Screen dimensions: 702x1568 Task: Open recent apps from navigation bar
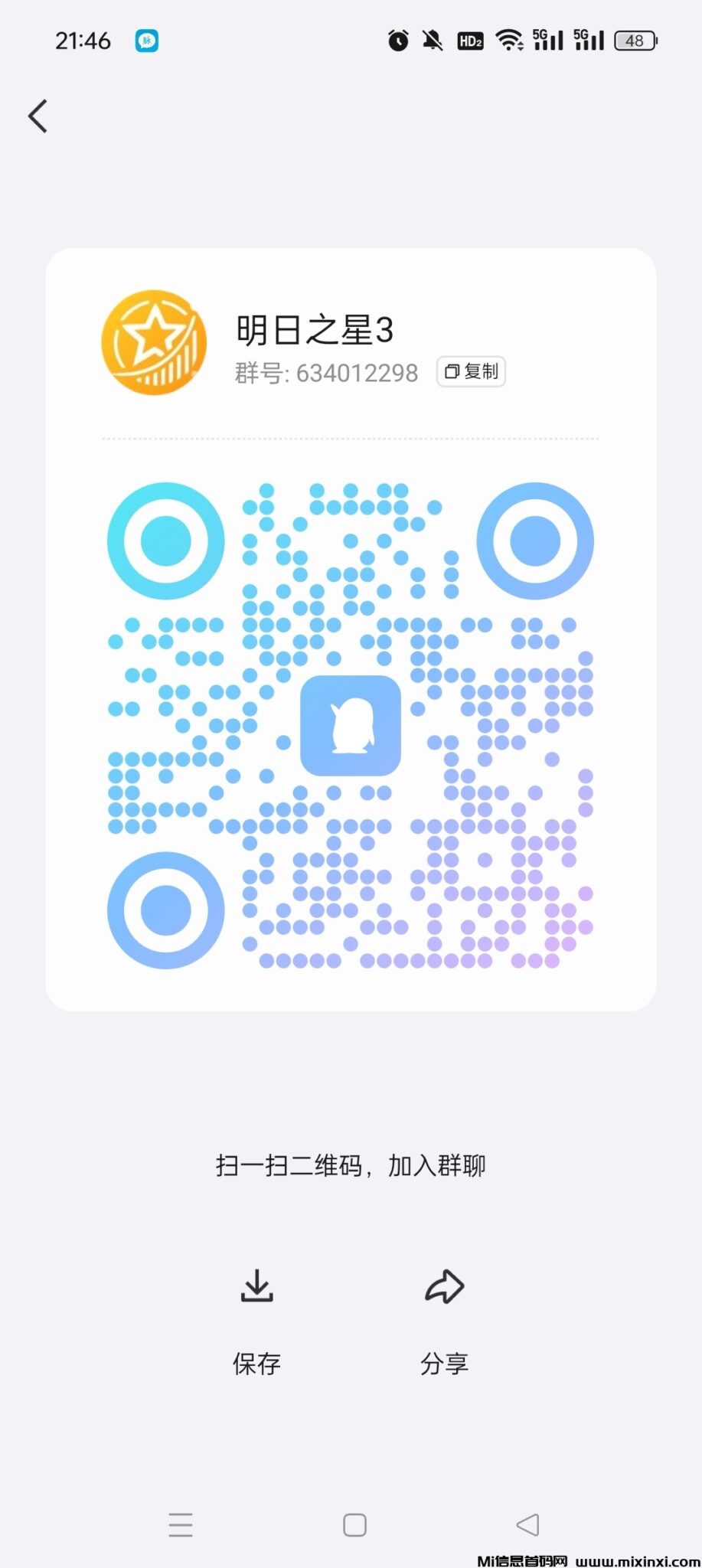181,1525
